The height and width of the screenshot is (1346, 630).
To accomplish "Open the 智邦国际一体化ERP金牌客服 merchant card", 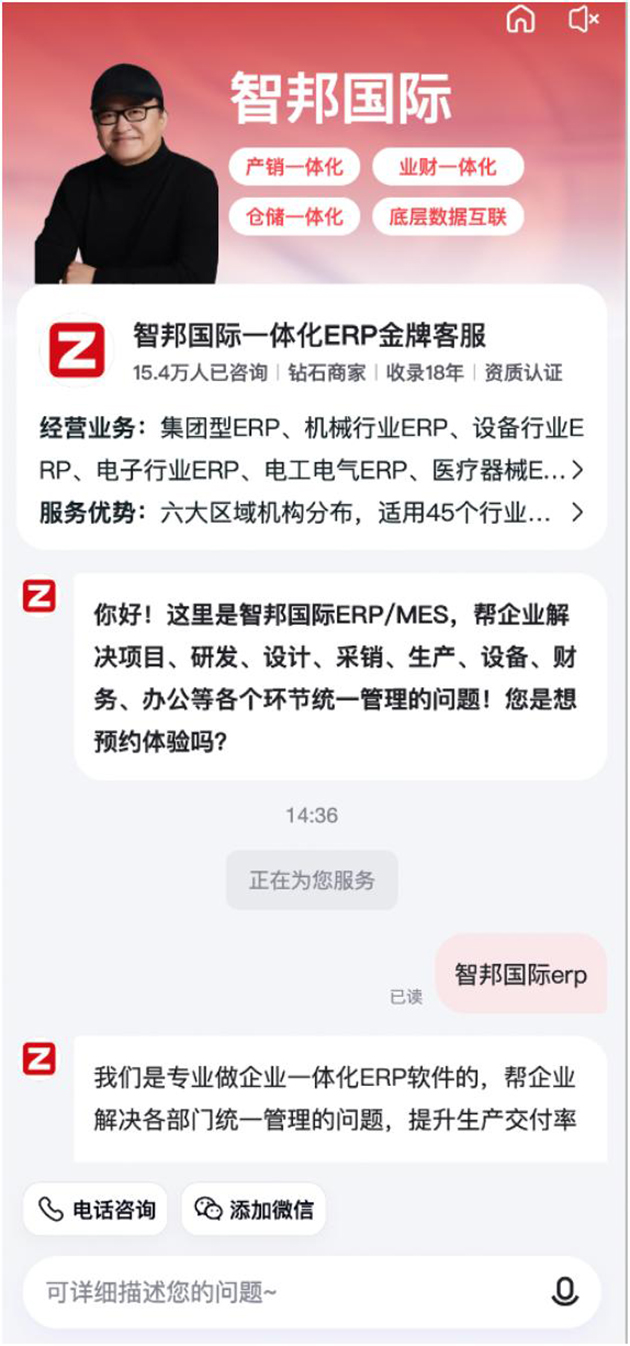I will (x=310, y=334).
